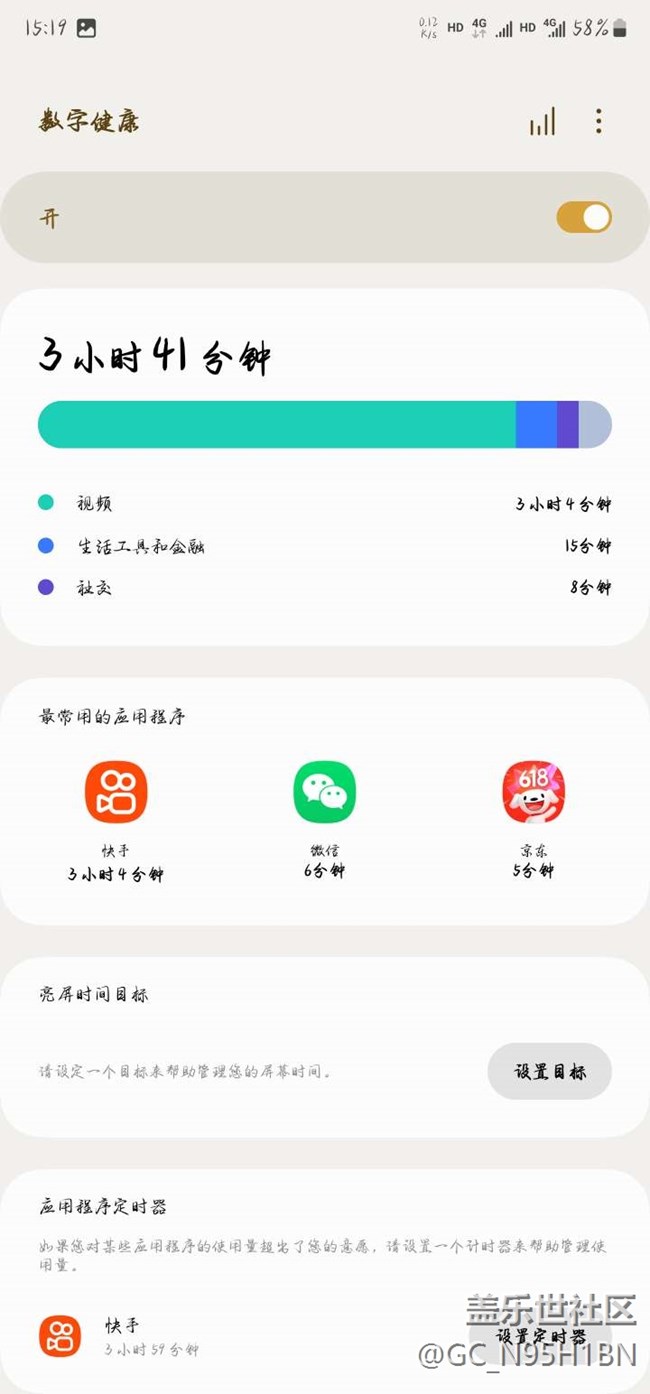Viewport: 650px width, 1394px height.
Task: Open the 3小时41分钟 screen time details
Action: click(x=155, y=357)
